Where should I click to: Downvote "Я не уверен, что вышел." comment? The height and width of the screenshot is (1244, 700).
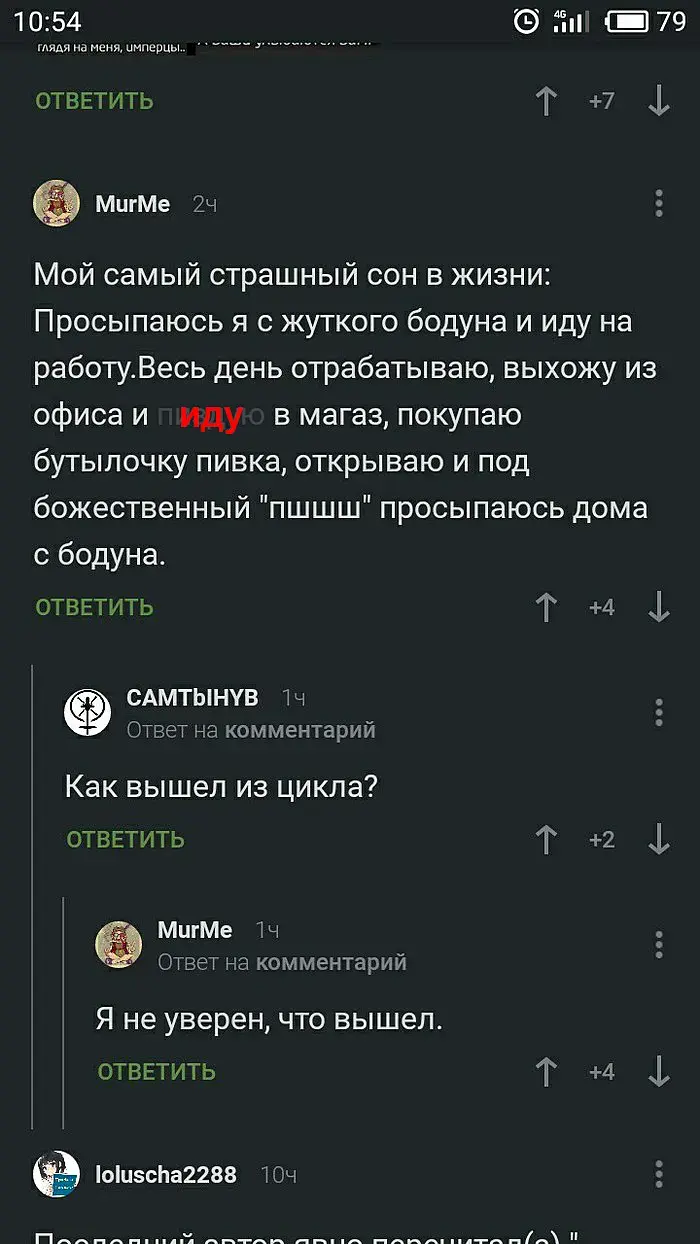(x=658, y=1072)
